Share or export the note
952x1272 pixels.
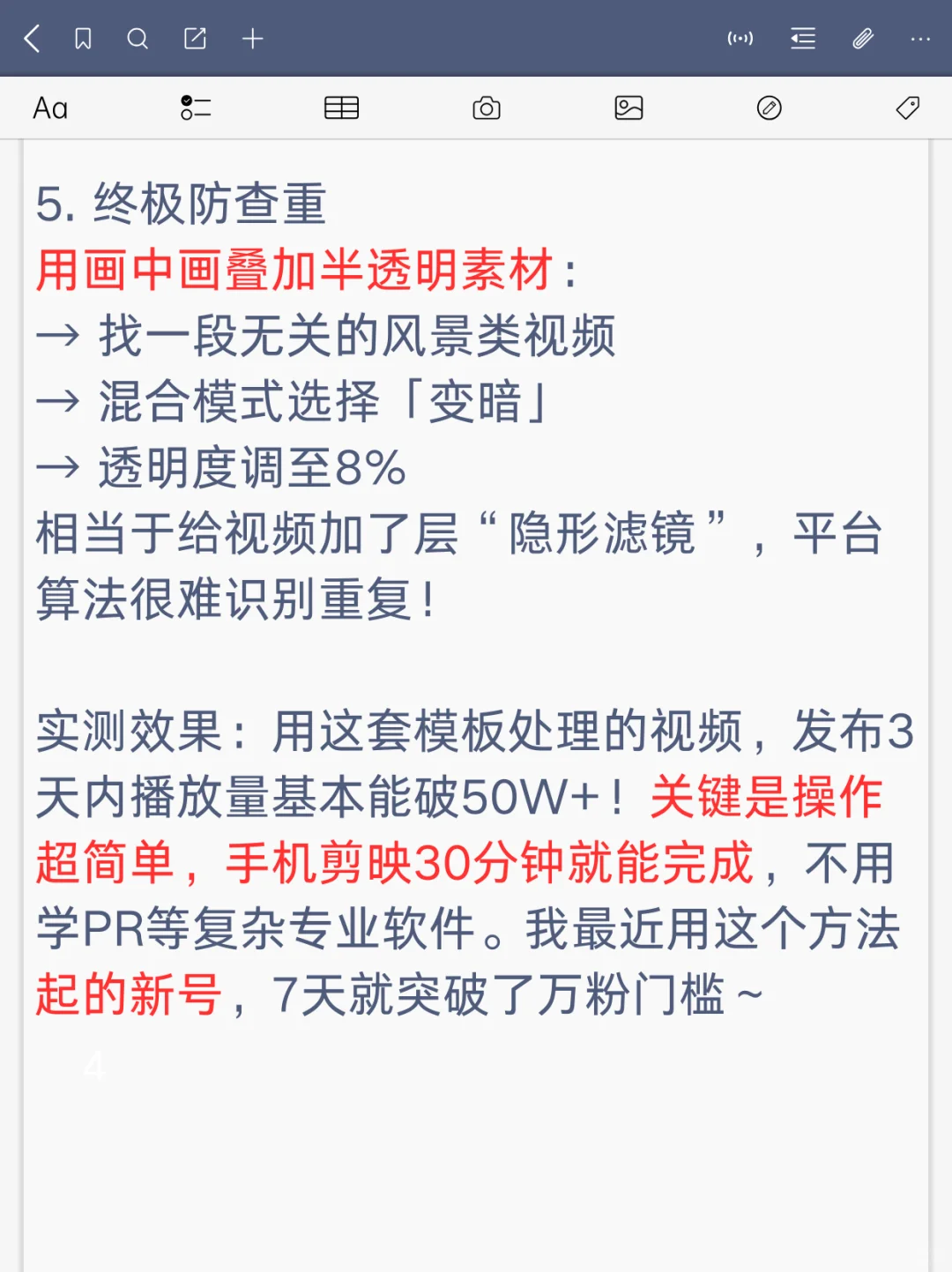coord(195,39)
